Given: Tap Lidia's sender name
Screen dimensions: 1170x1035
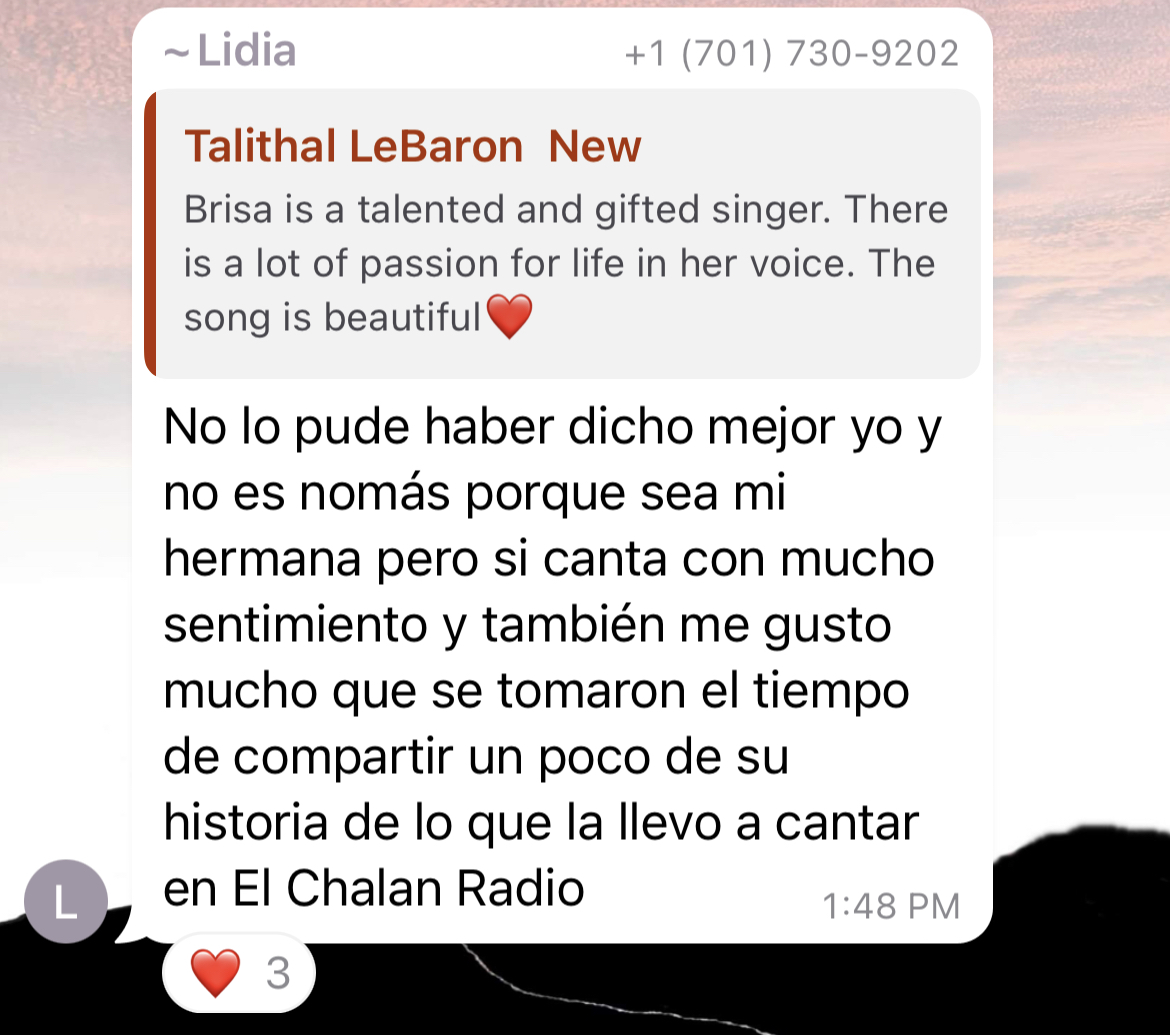Looking at the screenshot, I should [231, 51].
